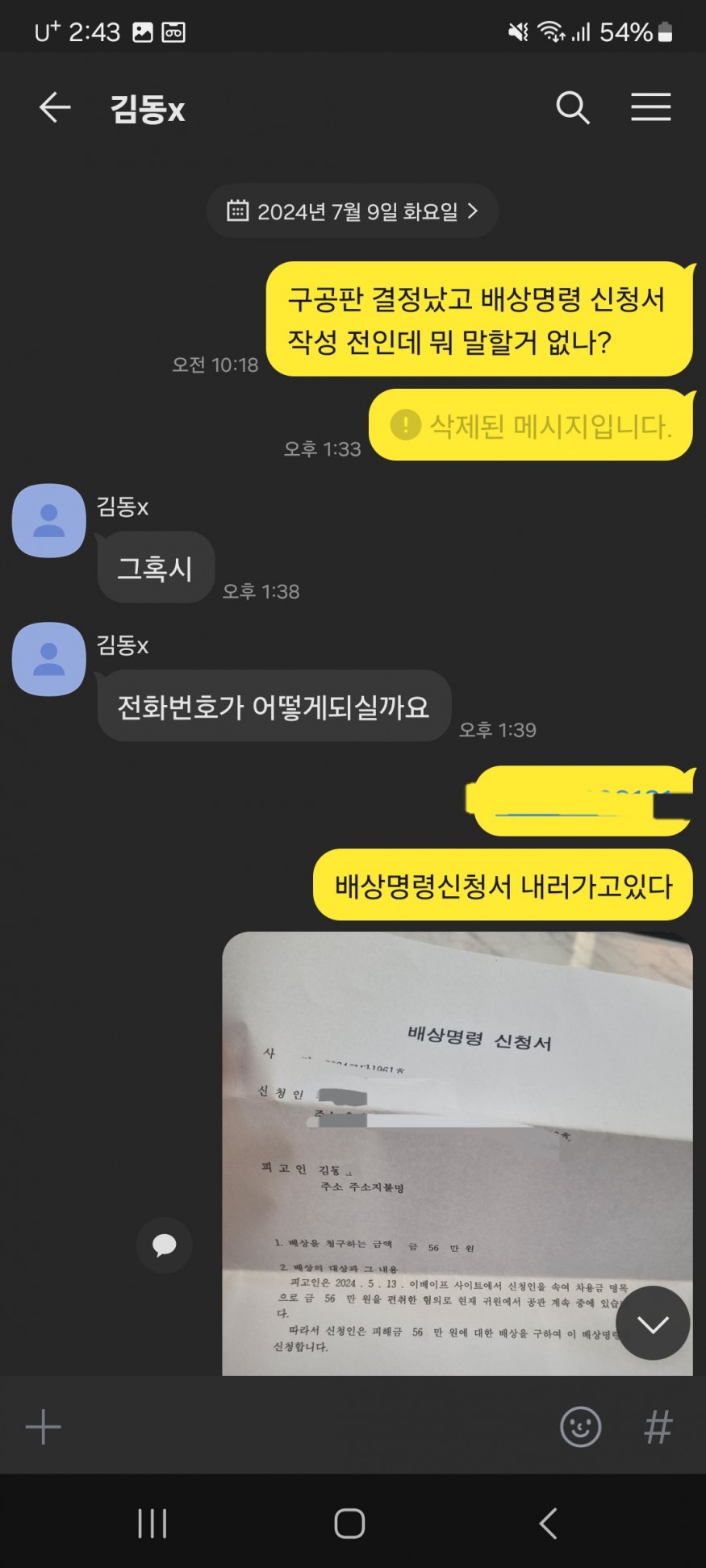This screenshot has height=1568, width=706.
Task: Open the date picker for 2024년 7월 9일
Action: click(x=353, y=211)
